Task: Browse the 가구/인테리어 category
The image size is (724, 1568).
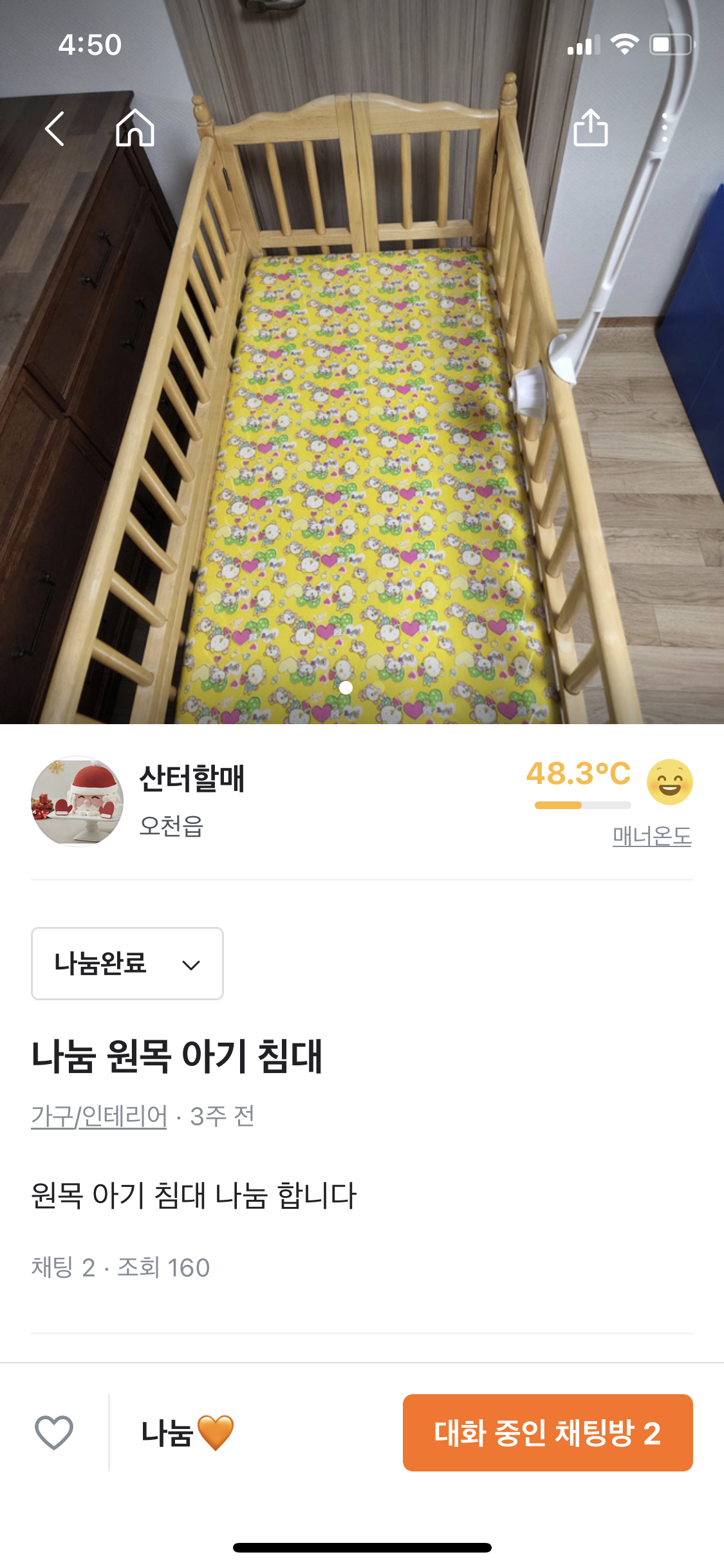Action: (99, 1115)
